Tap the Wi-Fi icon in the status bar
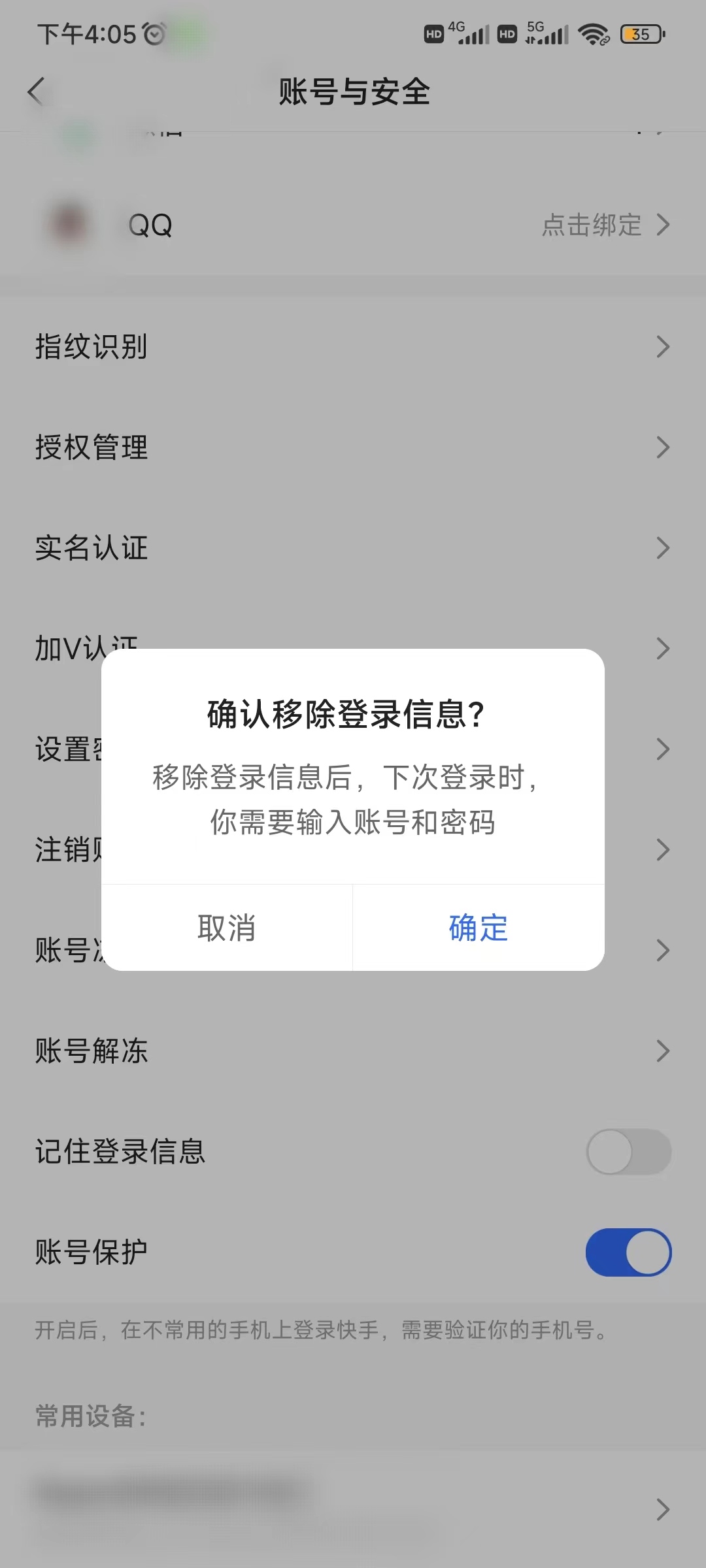Screen dimensions: 706x1568 tap(594, 34)
